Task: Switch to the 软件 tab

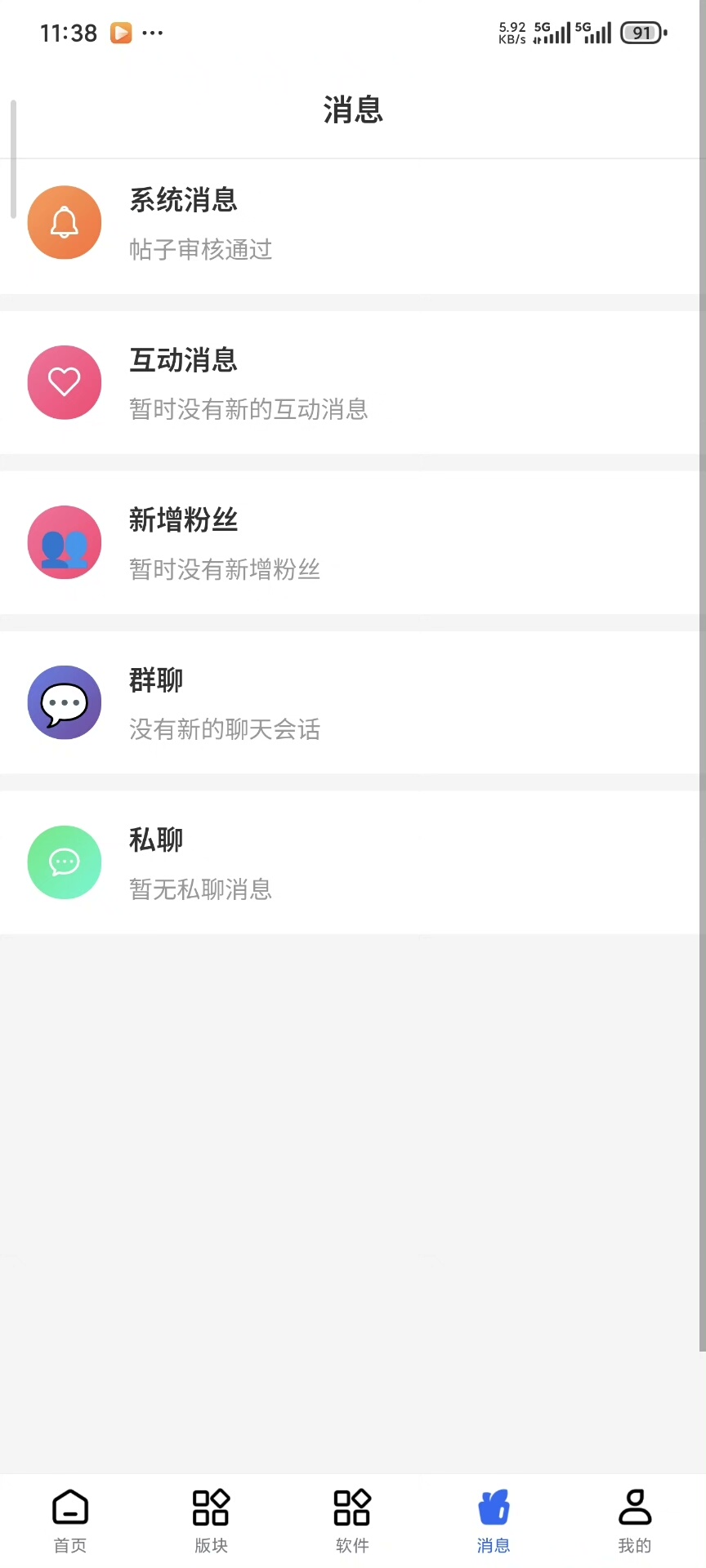Action: coord(352,1521)
